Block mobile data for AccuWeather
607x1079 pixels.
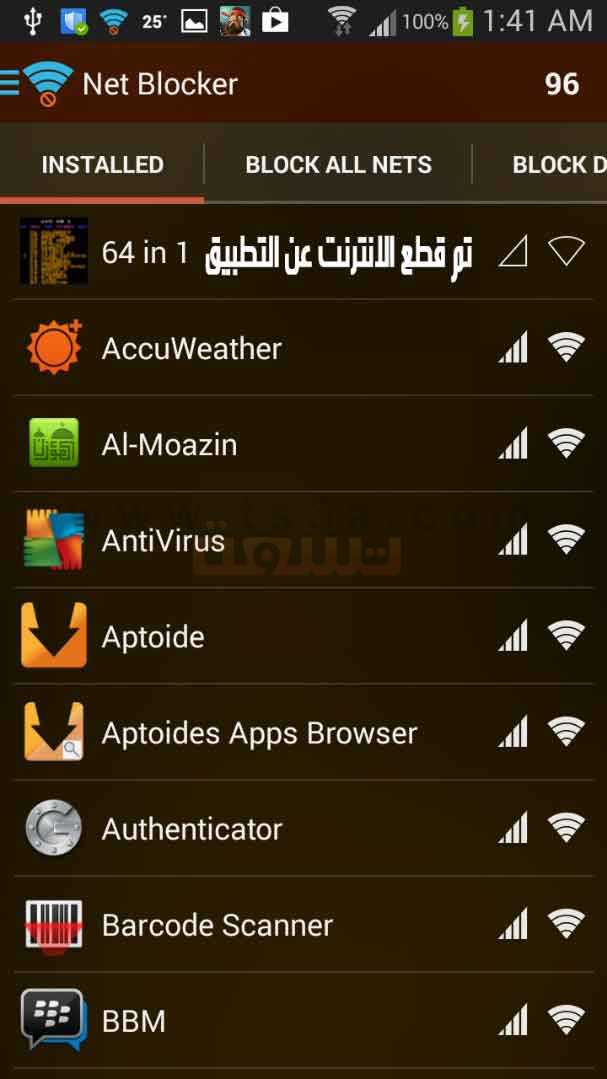(513, 347)
